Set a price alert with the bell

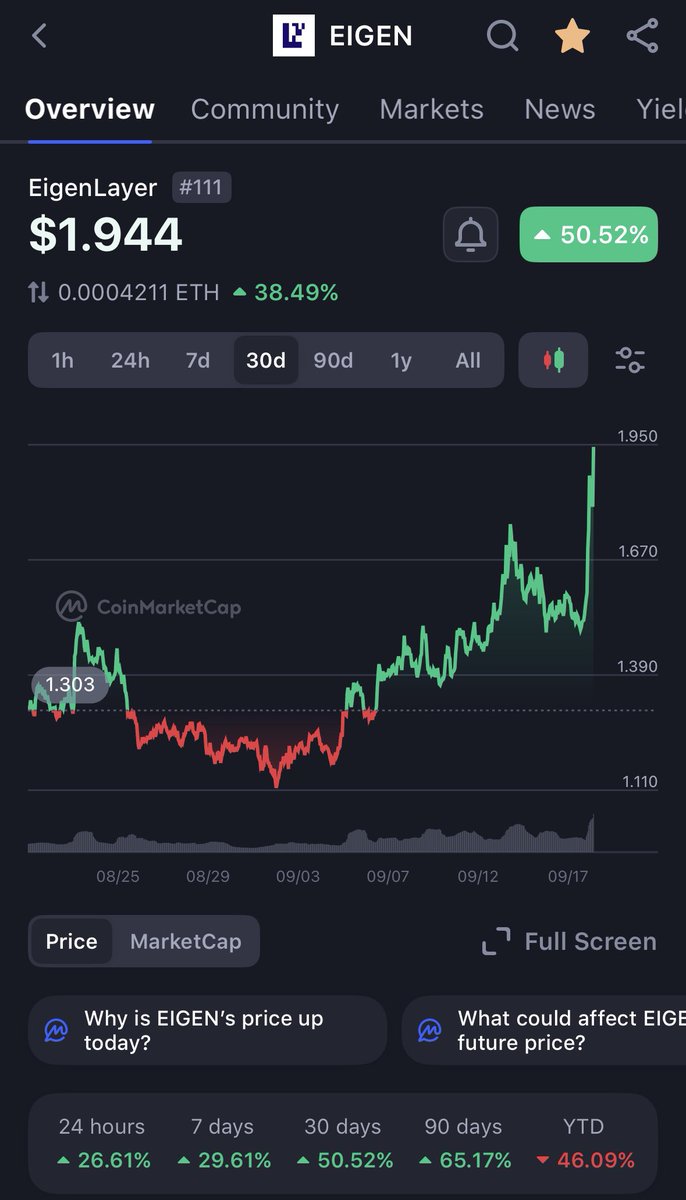[x=471, y=235]
